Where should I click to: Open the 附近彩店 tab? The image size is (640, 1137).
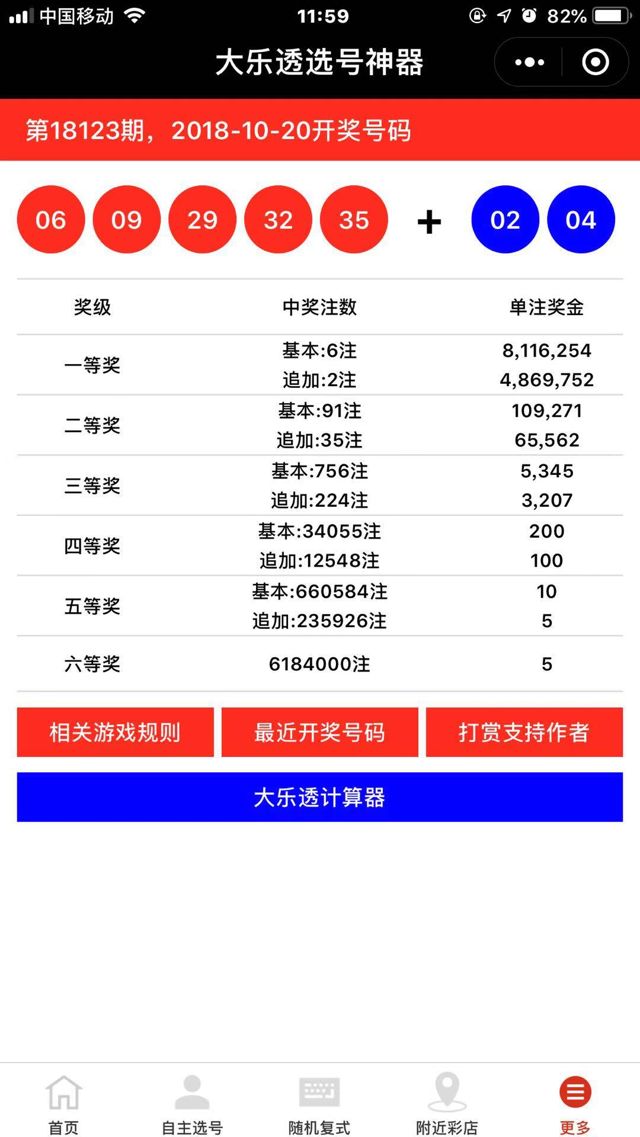coord(447,1102)
